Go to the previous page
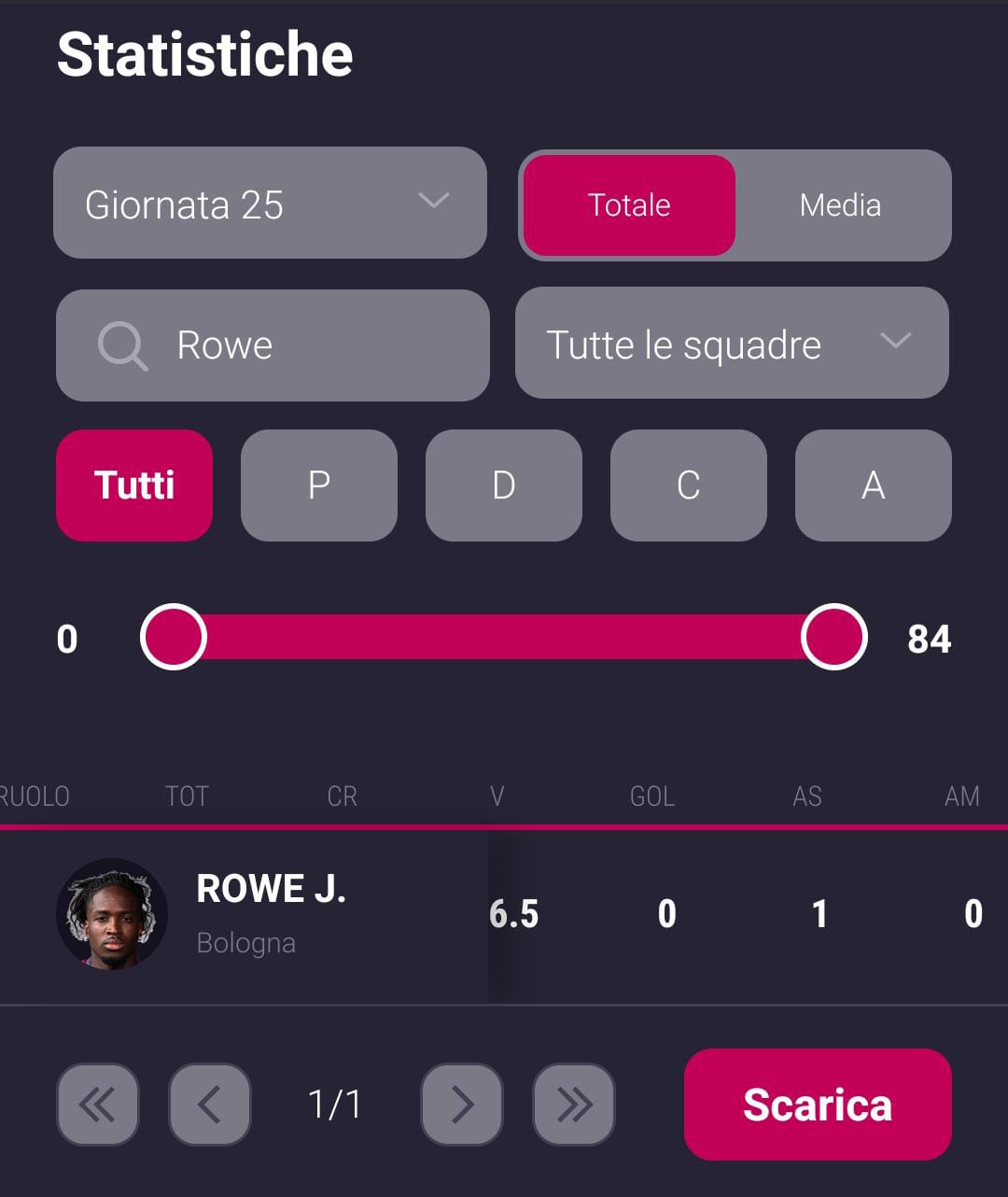Viewport: 1008px width, 1197px height. tap(210, 1105)
